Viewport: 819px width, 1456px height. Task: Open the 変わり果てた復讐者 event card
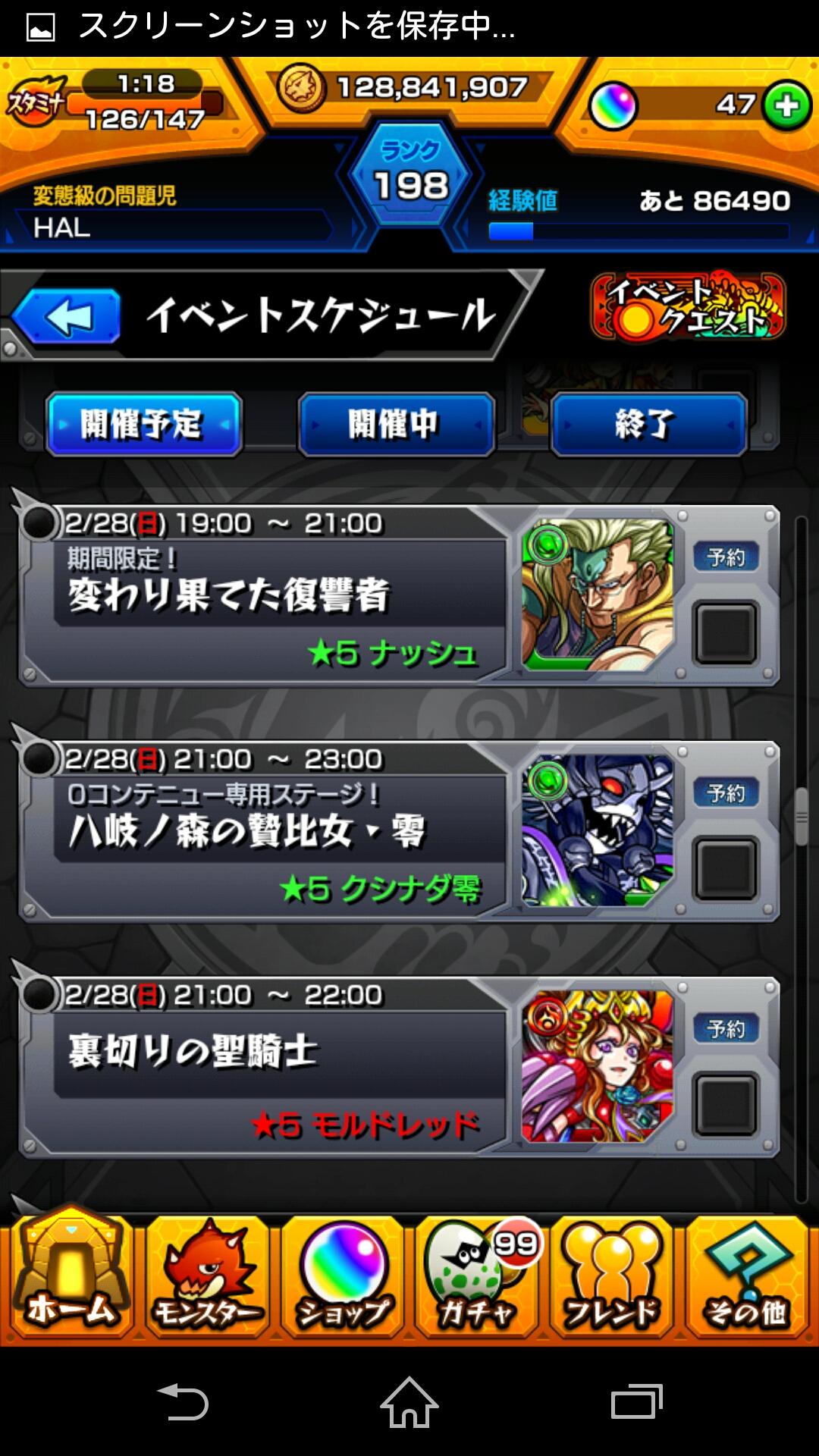click(x=265, y=595)
